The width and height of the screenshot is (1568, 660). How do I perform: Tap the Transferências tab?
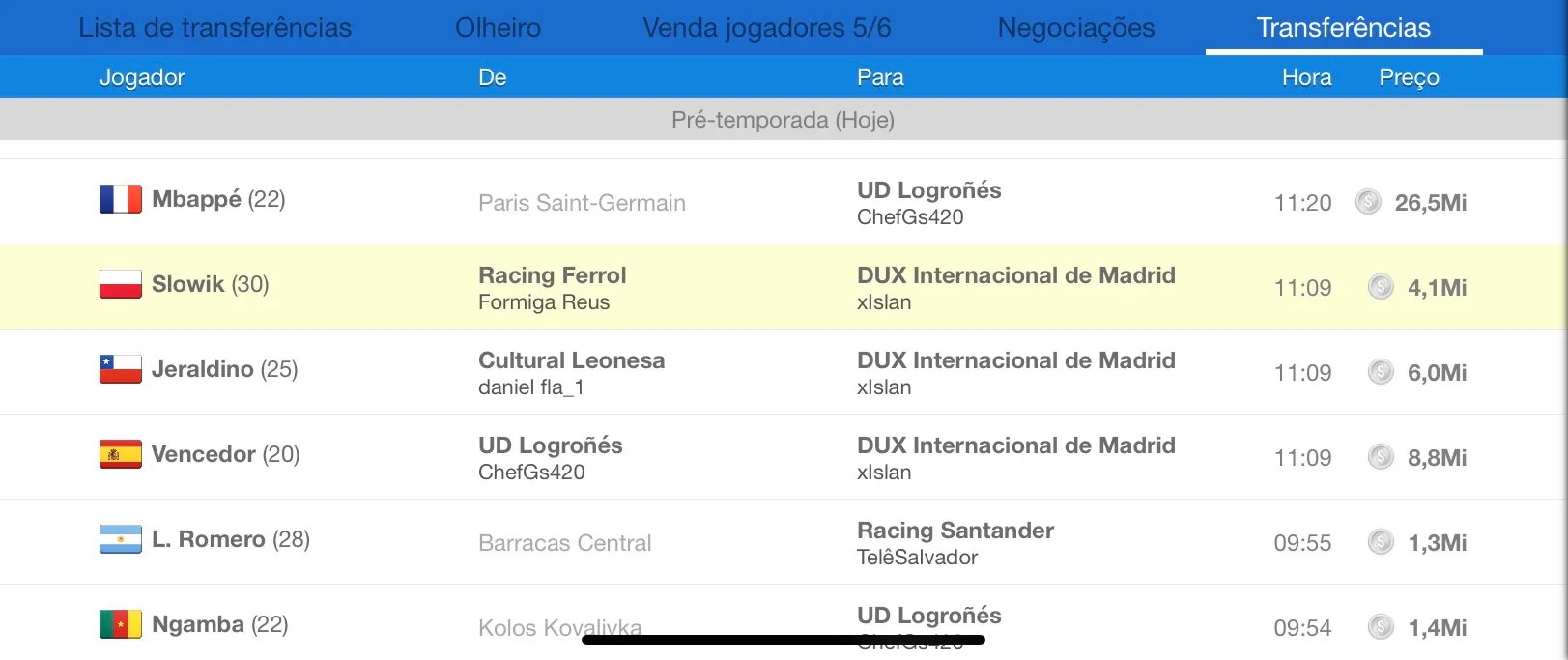point(1344,27)
